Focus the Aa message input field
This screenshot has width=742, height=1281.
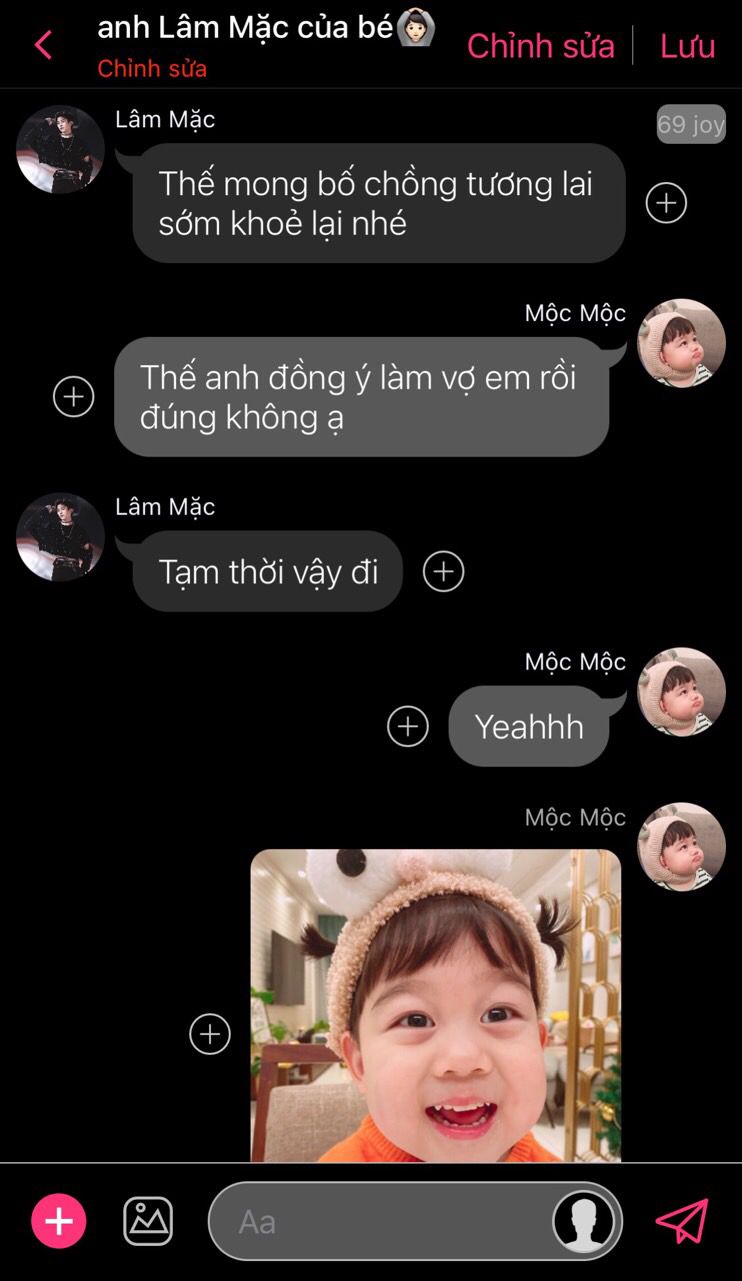pyautogui.click(x=380, y=1221)
